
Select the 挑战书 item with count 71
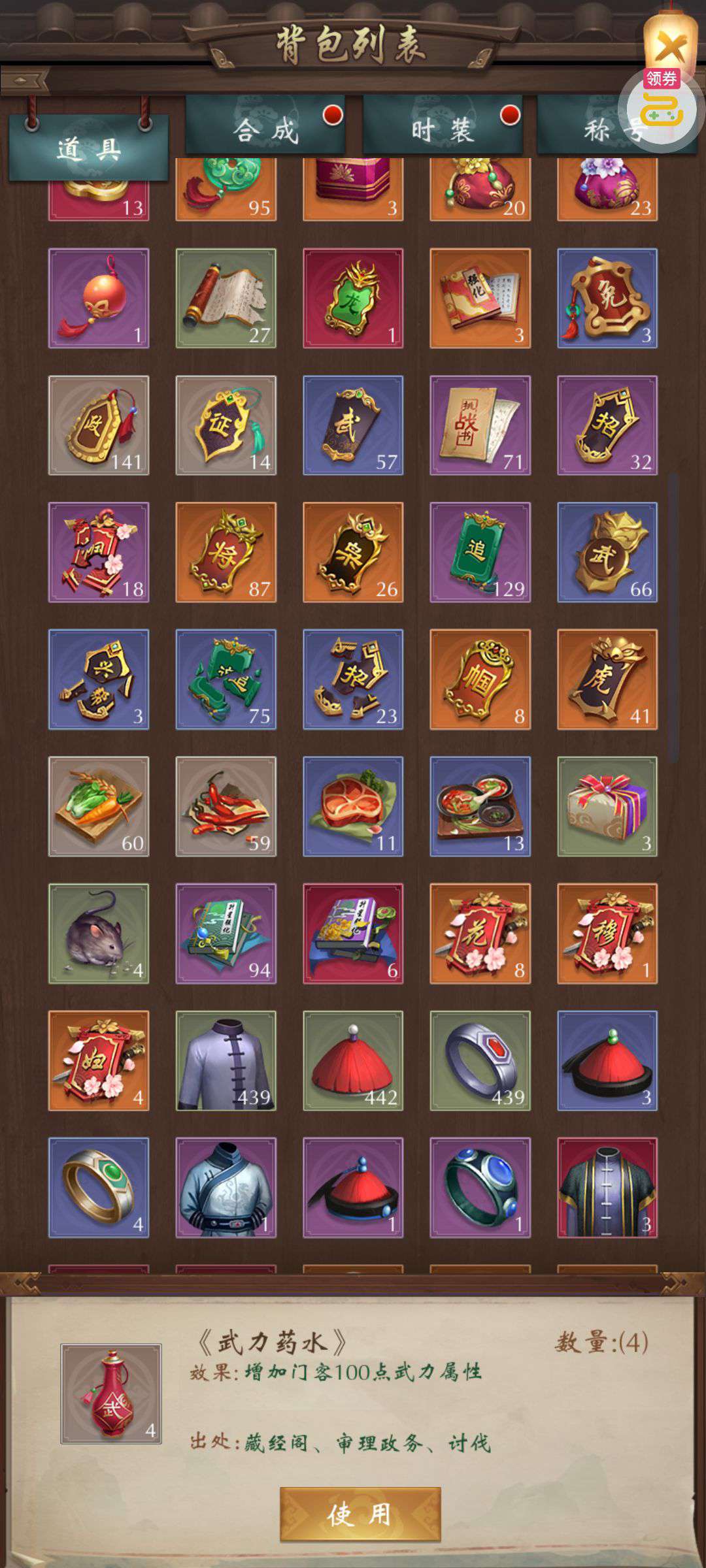[480, 425]
